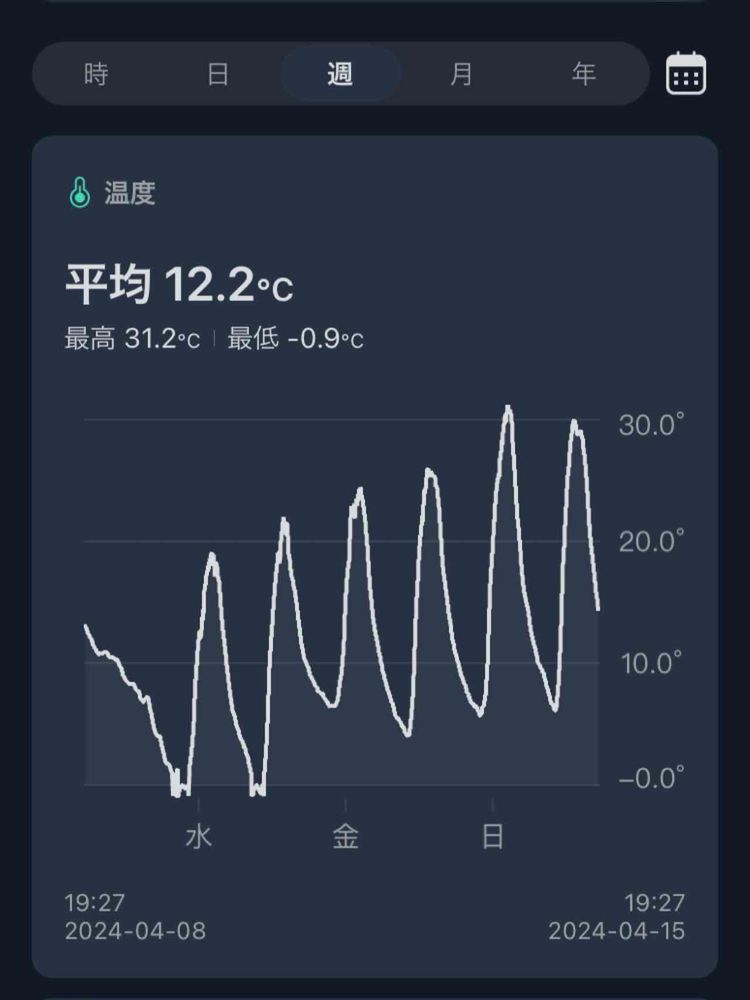Show the 月 (month) temperature graph
Screen dimensions: 750x1000
(461, 74)
